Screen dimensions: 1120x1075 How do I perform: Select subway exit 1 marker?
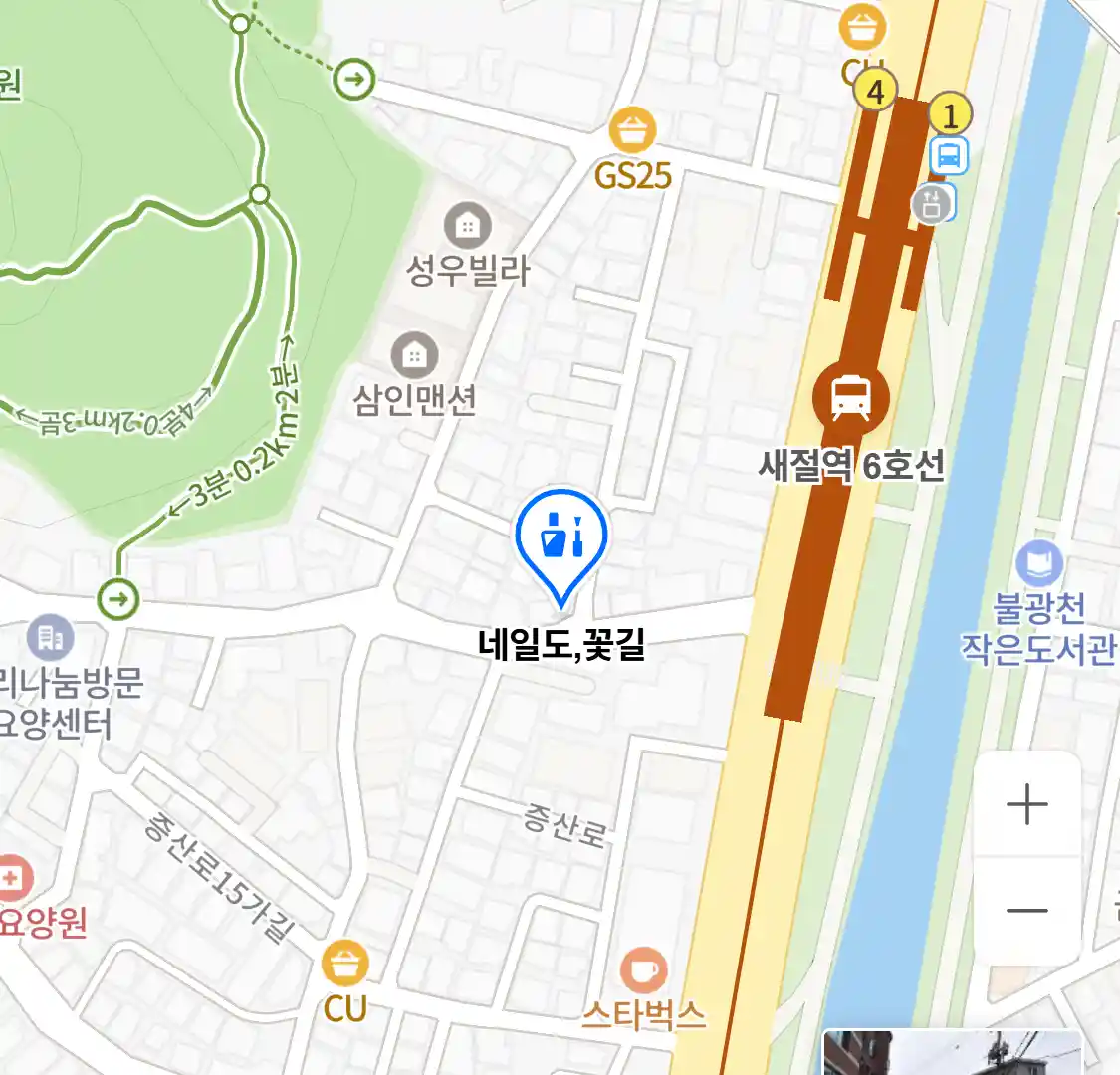coord(950,115)
